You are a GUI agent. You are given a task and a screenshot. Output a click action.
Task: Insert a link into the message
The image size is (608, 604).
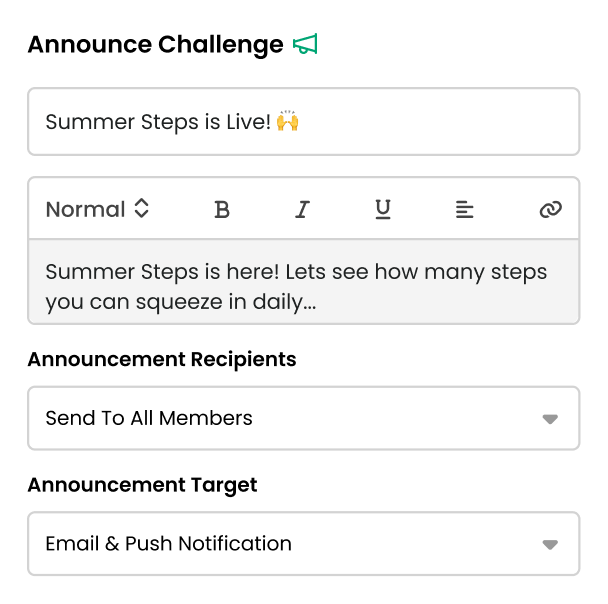pos(551,210)
